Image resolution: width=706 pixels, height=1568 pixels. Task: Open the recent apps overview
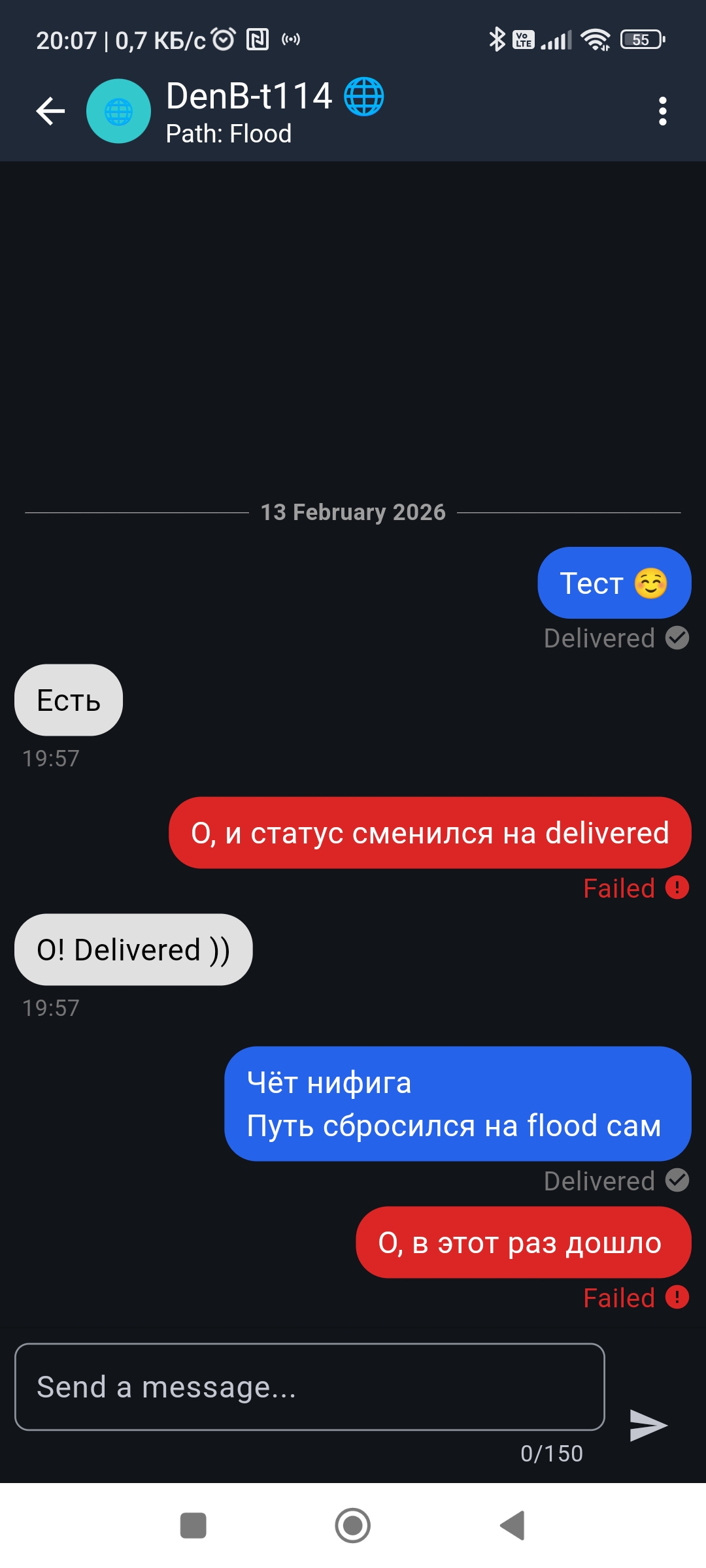pos(193,1526)
